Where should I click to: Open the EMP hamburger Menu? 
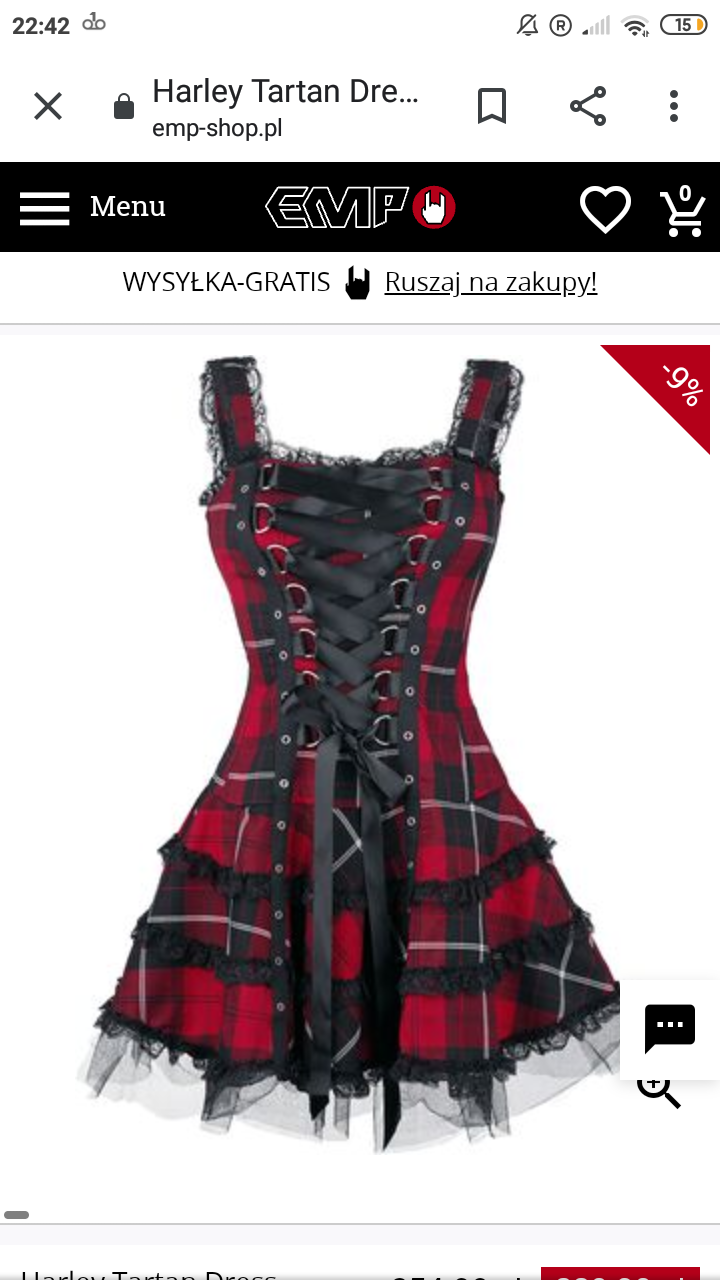(x=92, y=207)
